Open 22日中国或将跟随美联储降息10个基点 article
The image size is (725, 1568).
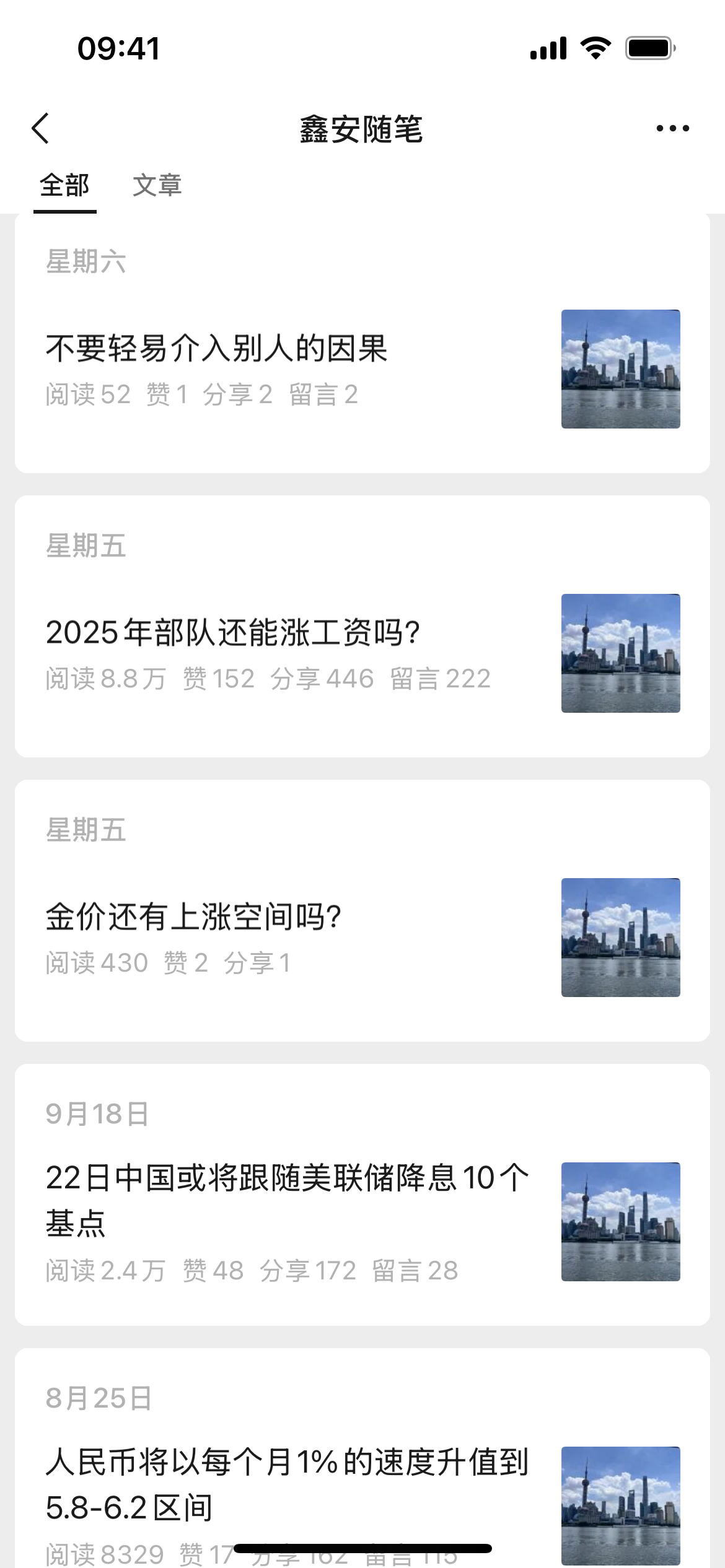[287, 1200]
